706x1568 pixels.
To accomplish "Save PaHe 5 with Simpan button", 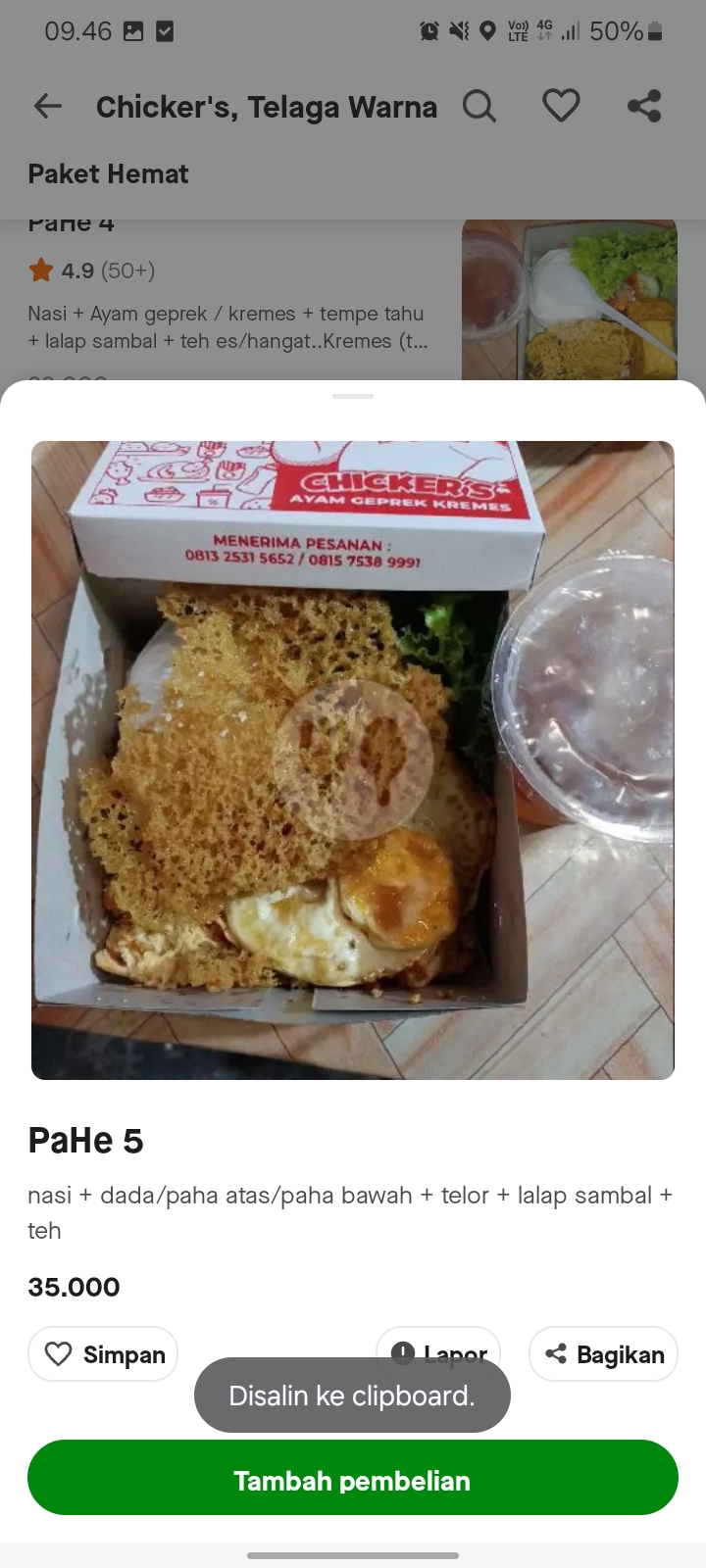I will point(103,1354).
